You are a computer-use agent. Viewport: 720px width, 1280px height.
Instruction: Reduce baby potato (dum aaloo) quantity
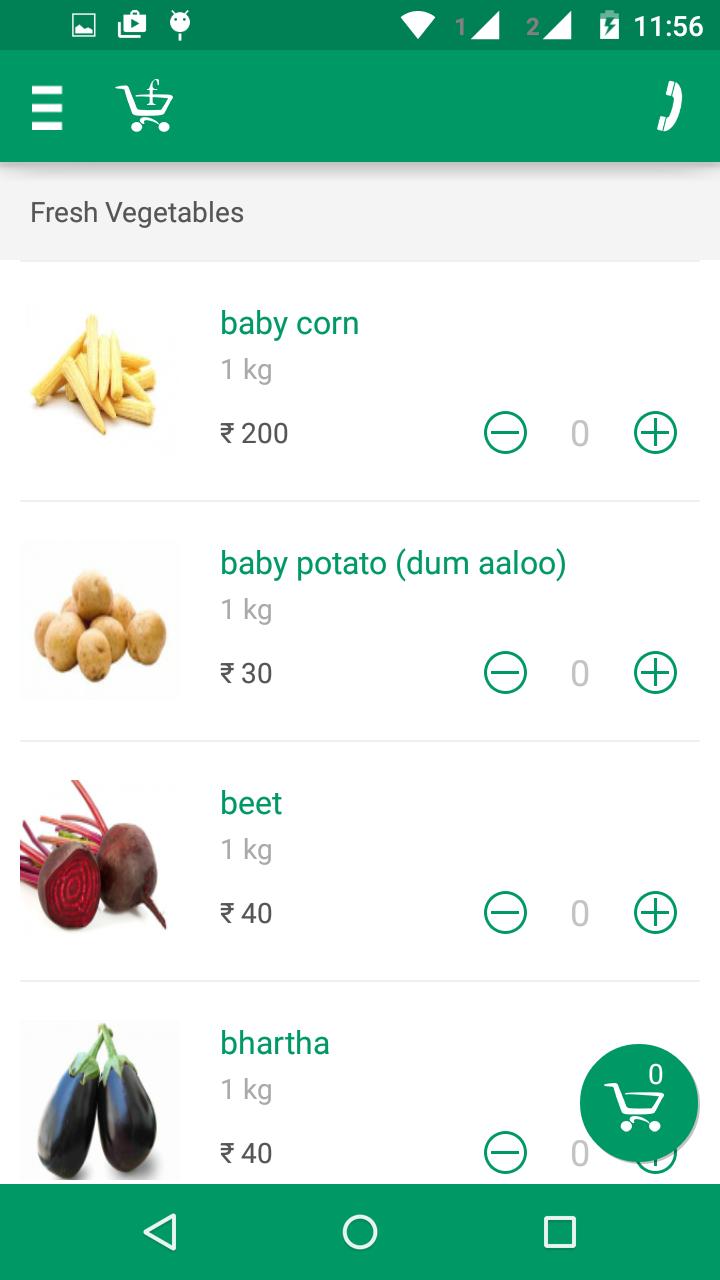pyautogui.click(x=505, y=673)
